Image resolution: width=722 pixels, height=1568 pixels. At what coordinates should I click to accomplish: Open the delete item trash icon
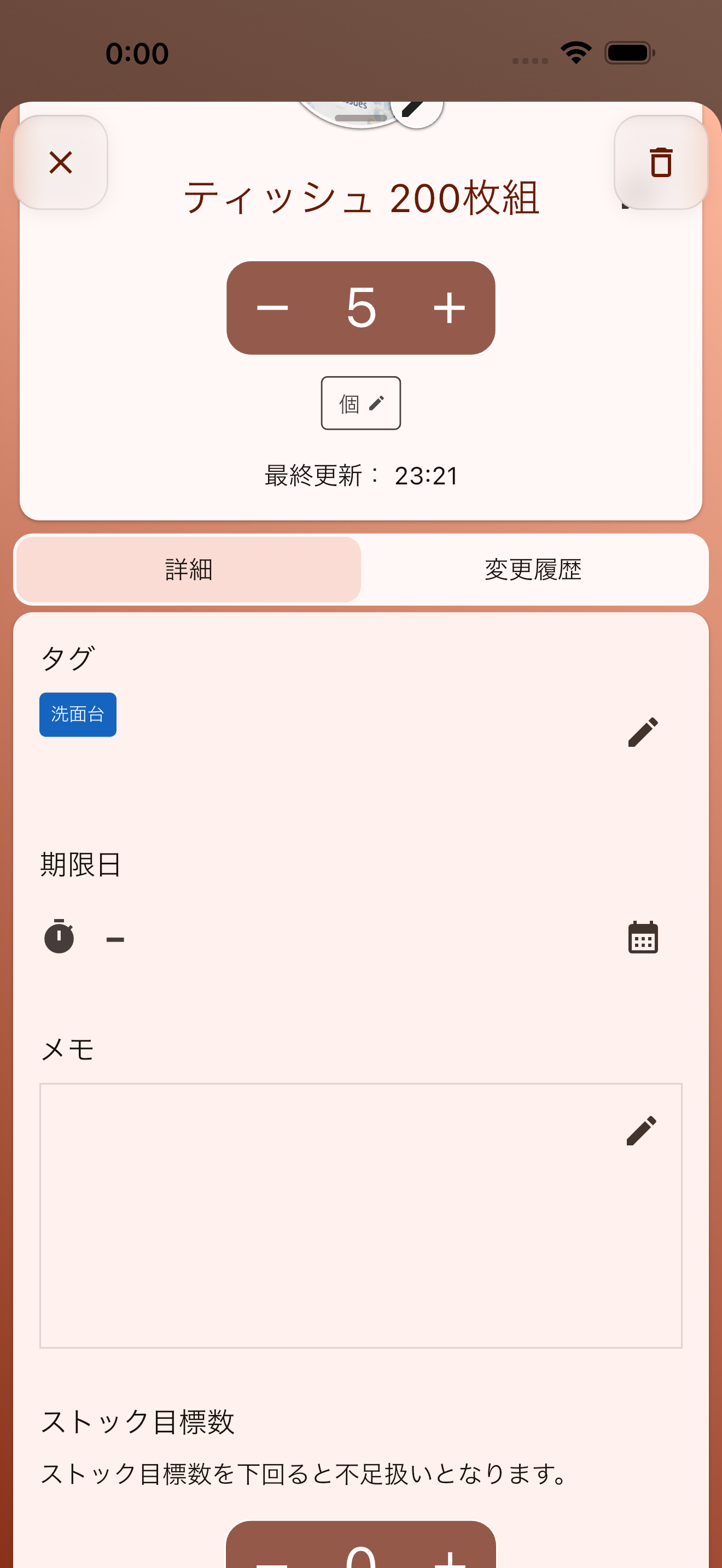pyautogui.click(x=661, y=162)
